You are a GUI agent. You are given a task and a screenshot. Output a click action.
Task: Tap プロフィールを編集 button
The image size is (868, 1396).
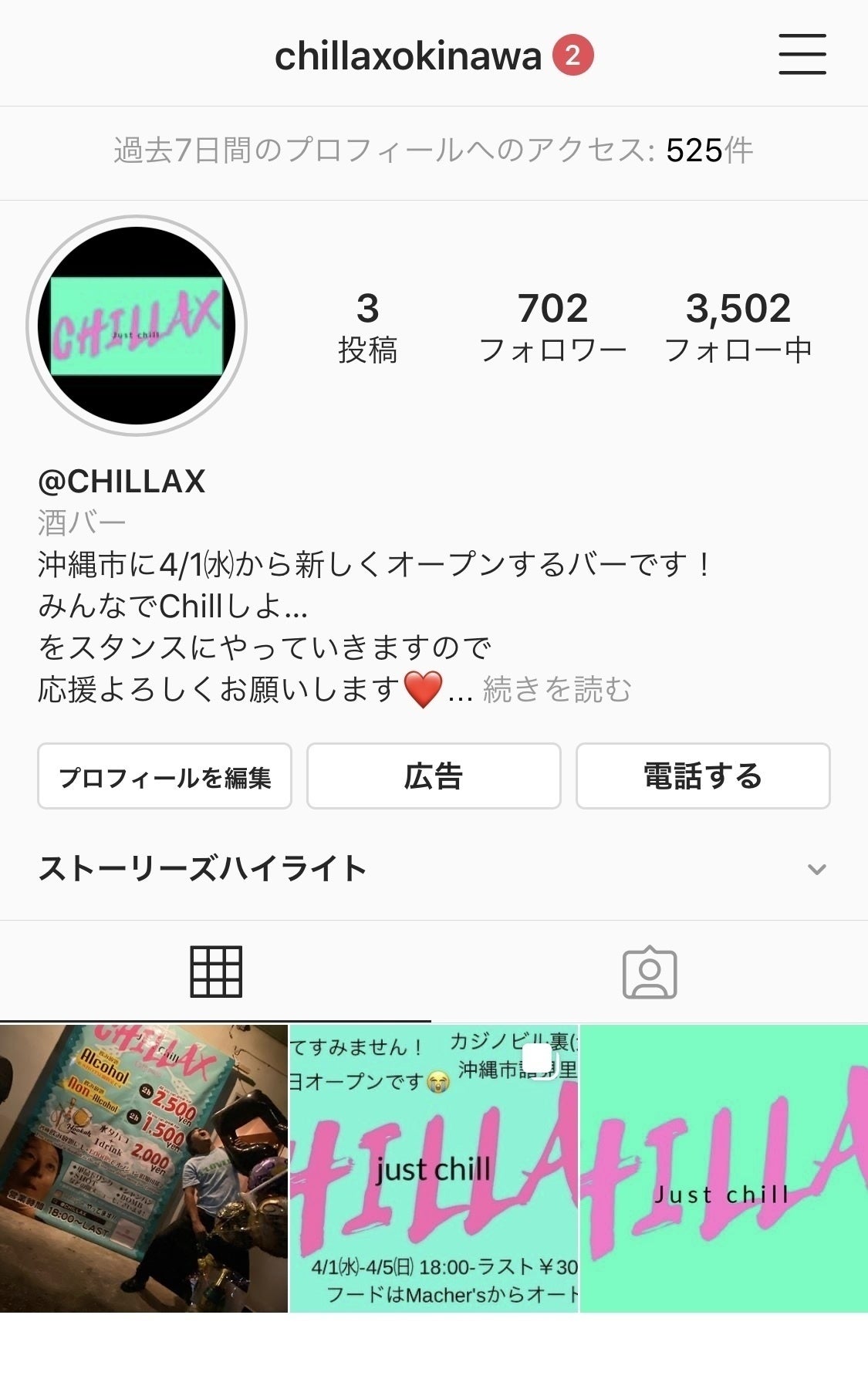[x=164, y=776]
